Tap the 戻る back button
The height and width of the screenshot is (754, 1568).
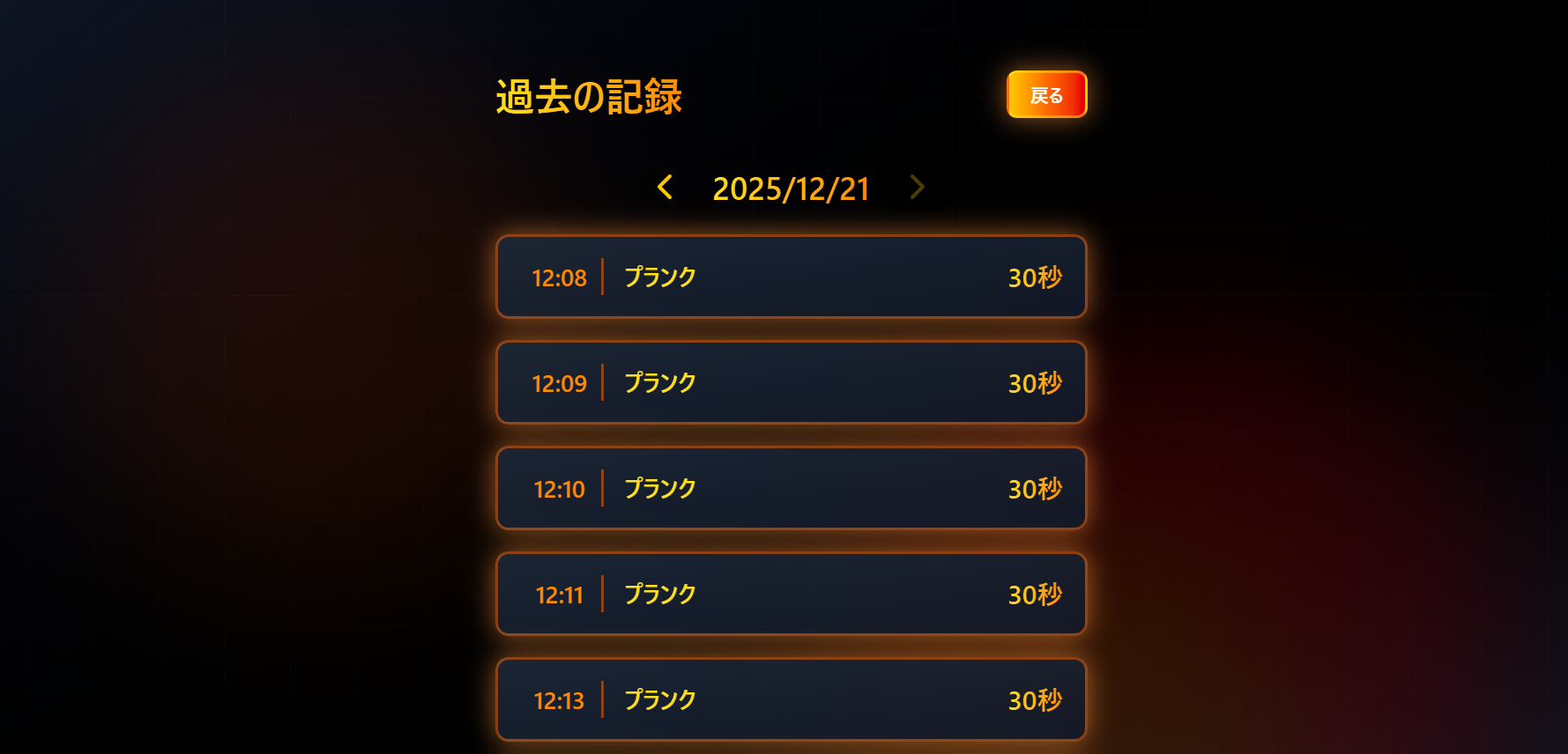(x=1046, y=95)
